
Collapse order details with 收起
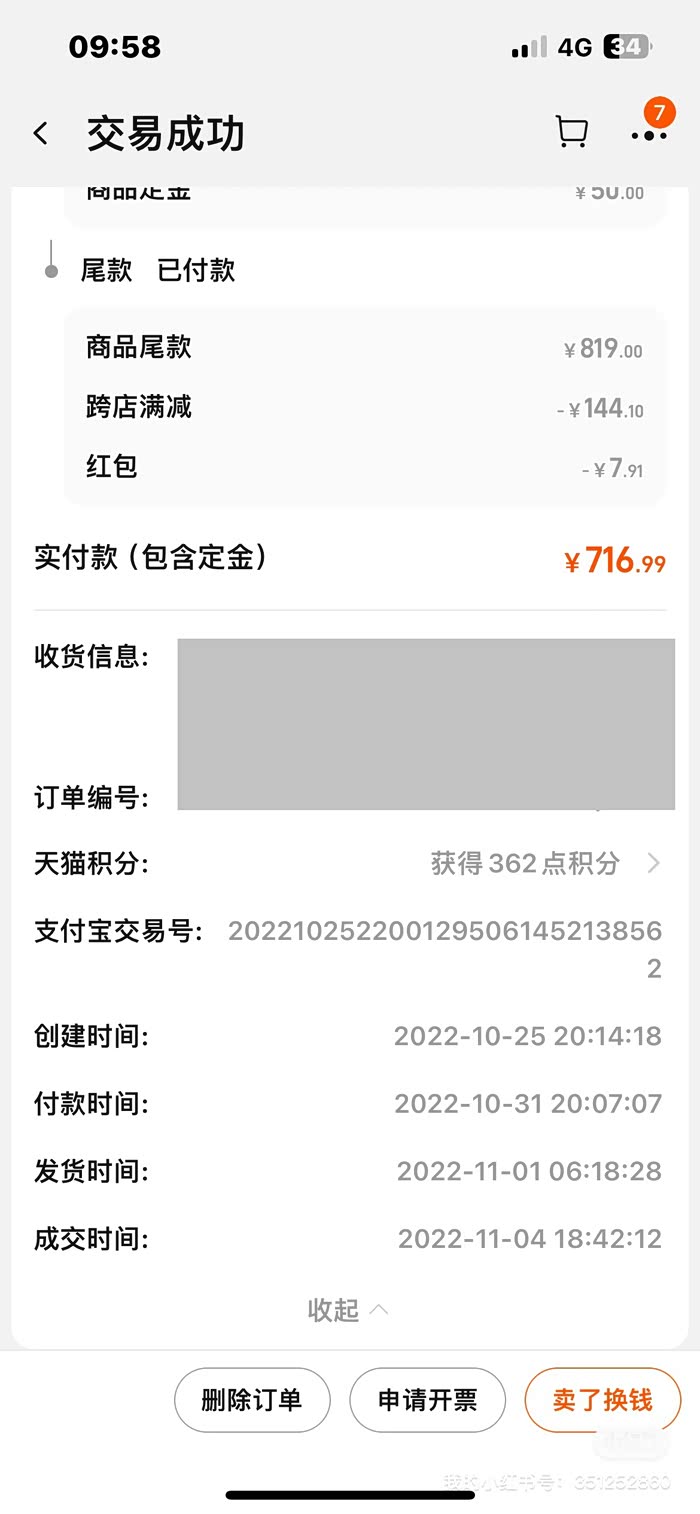coord(347,1310)
